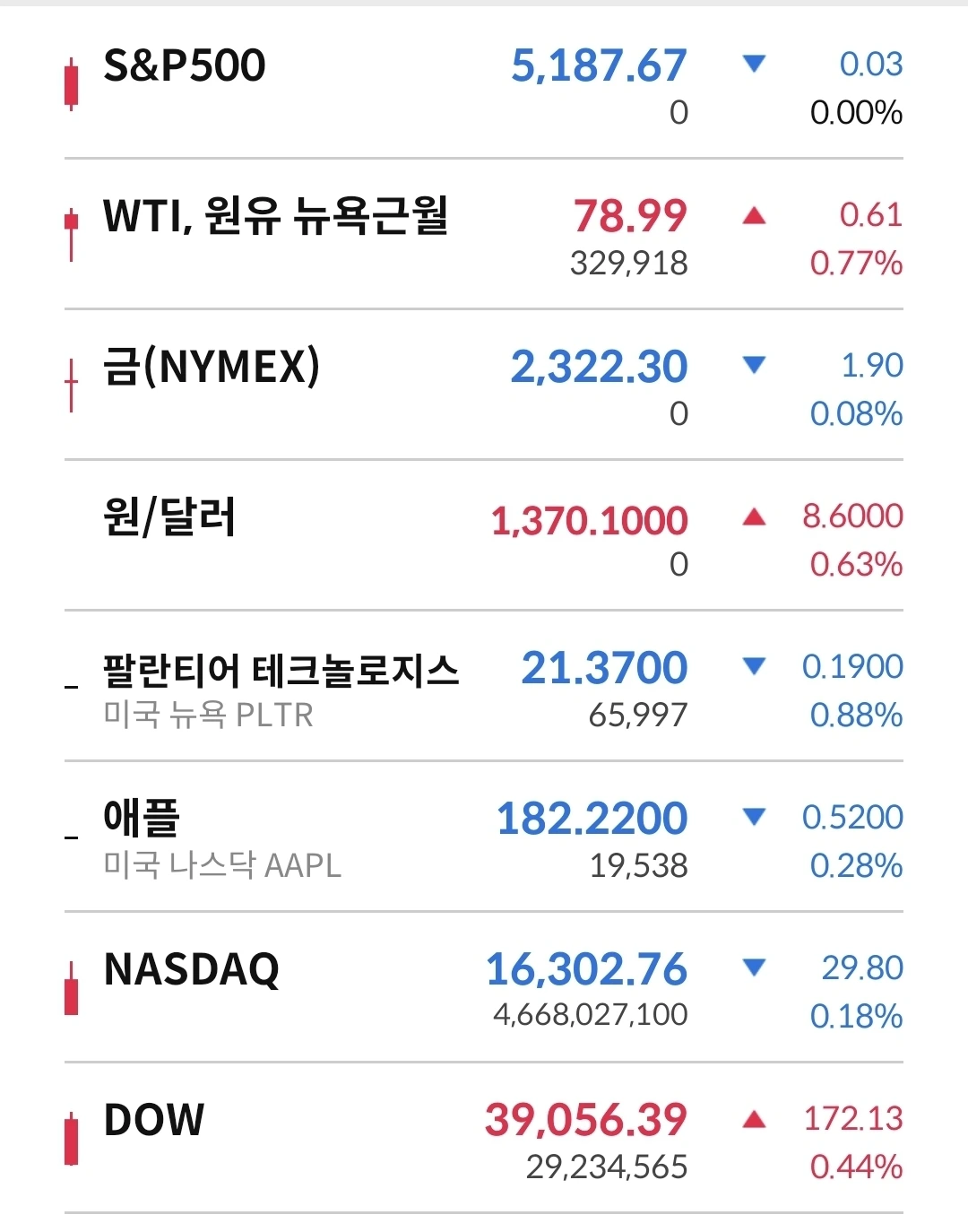Open the S&P500 index row
This screenshot has height=1232, width=968.
point(185,66)
